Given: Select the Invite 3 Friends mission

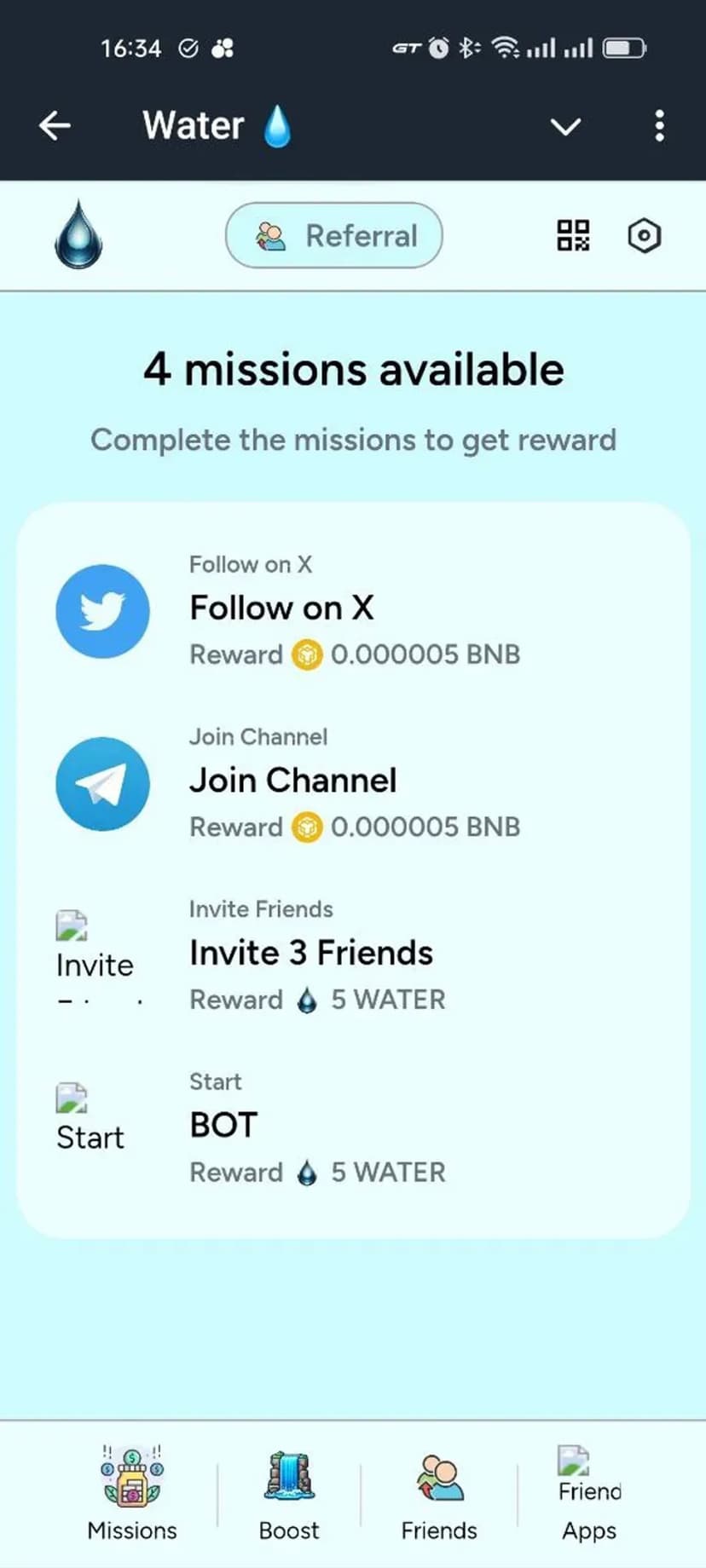Looking at the screenshot, I should (x=353, y=954).
